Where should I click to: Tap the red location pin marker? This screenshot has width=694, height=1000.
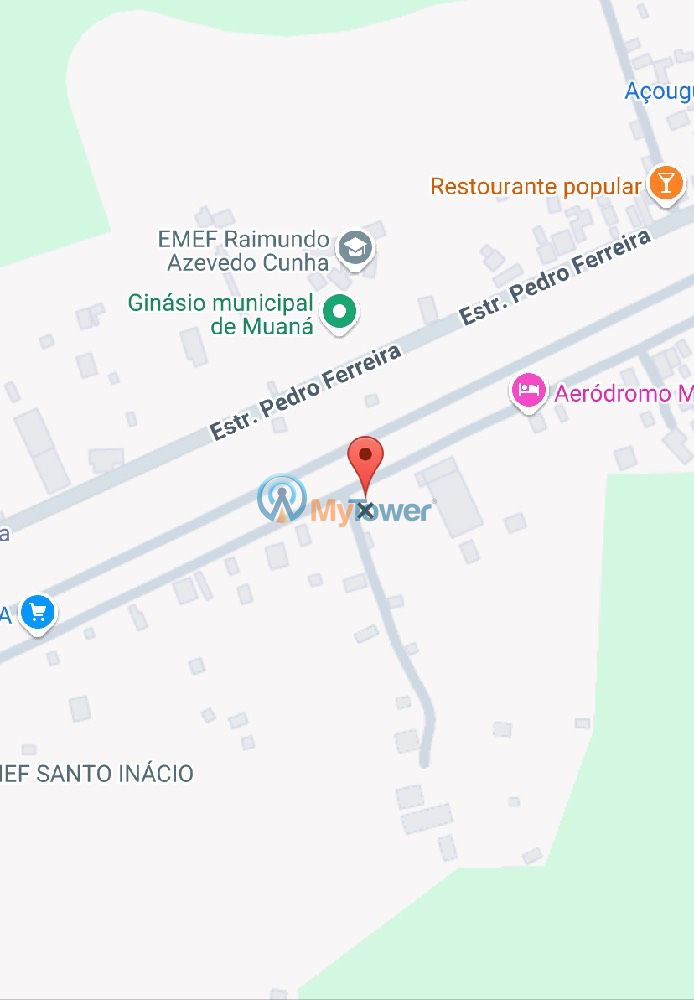tap(366, 459)
